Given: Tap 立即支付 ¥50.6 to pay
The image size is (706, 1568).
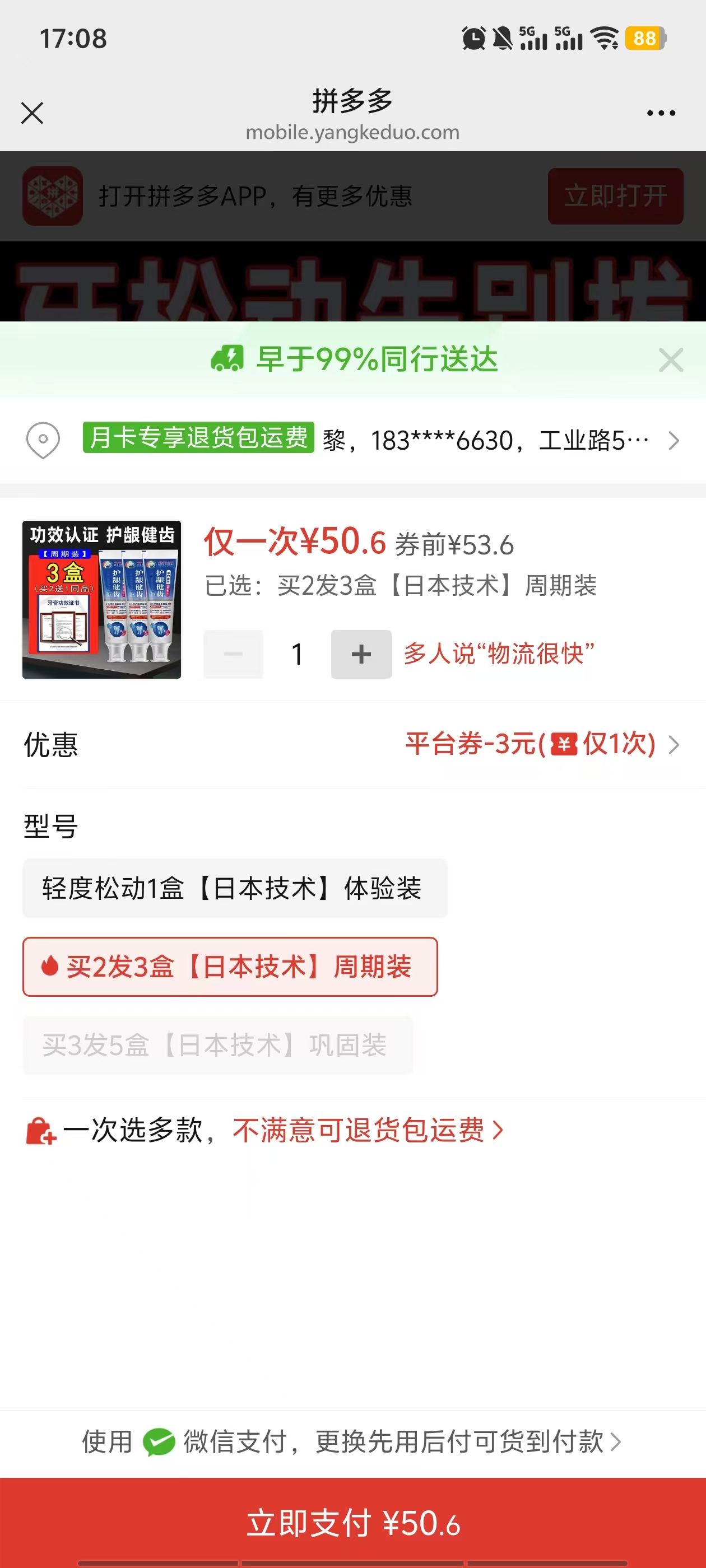Looking at the screenshot, I should point(352,1523).
